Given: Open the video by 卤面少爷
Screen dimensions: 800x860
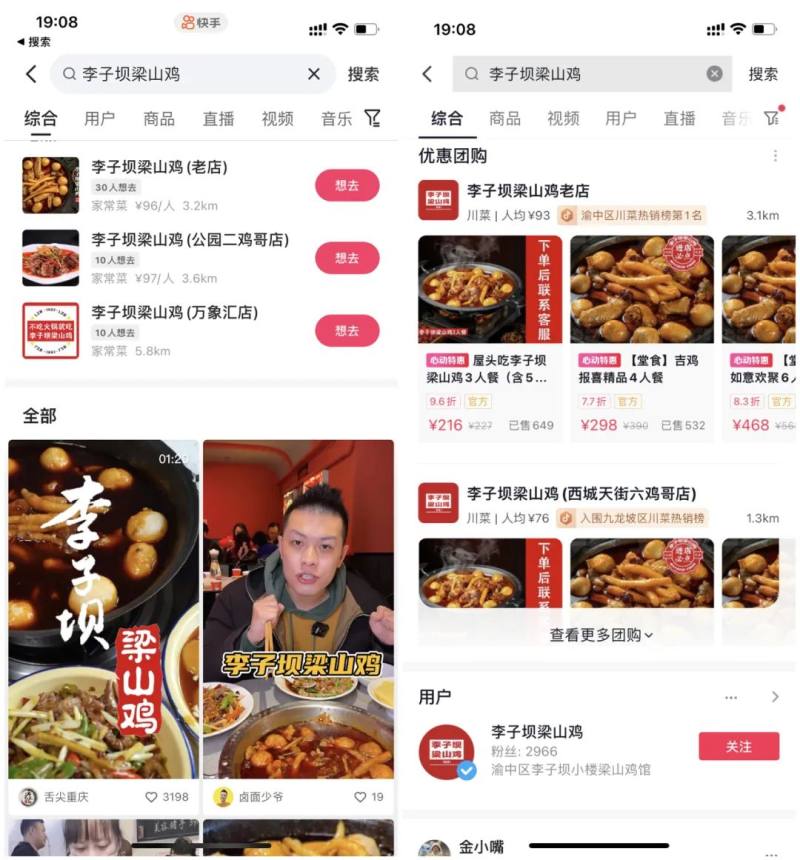Looking at the screenshot, I should [x=298, y=610].
